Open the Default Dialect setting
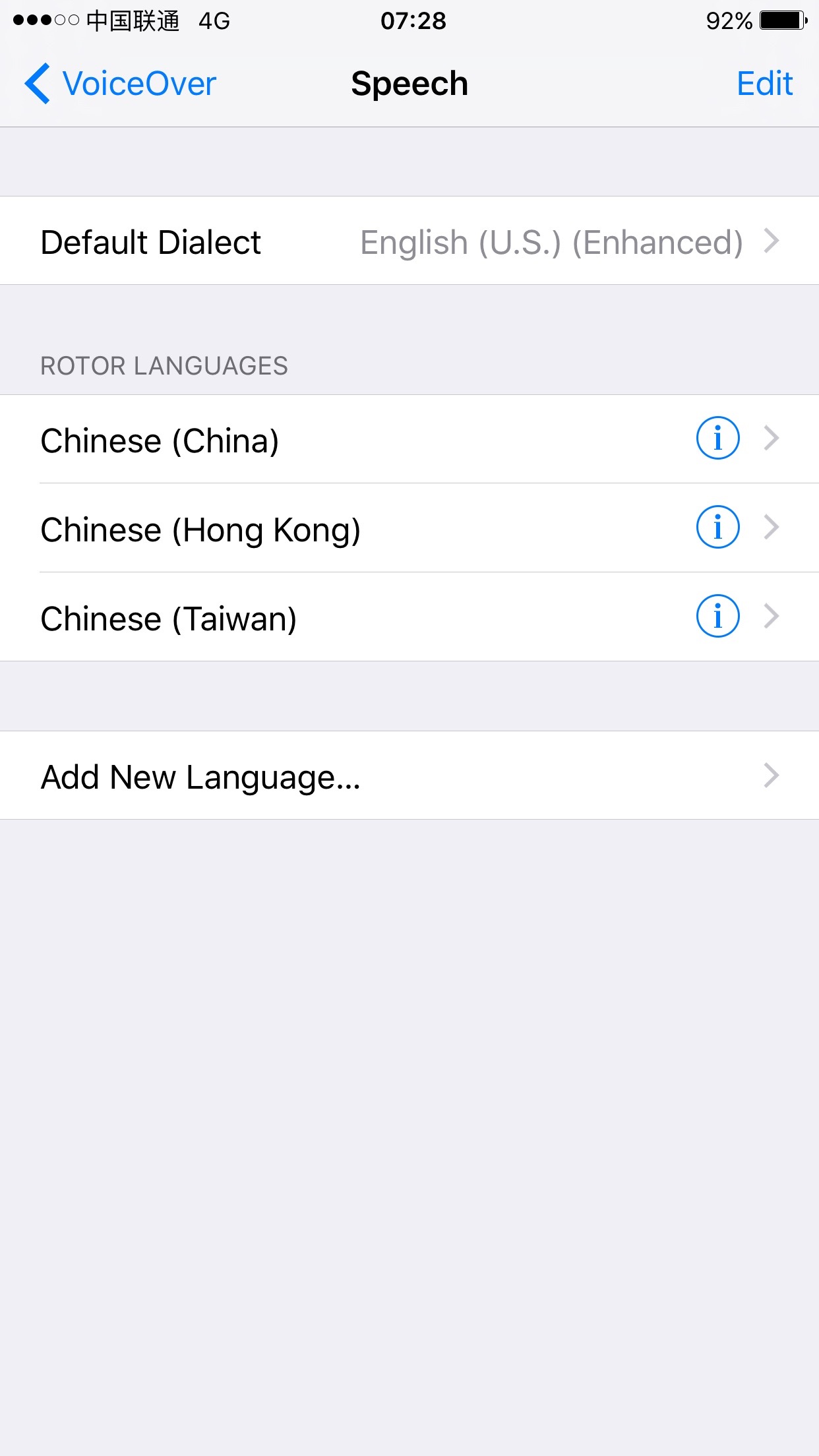Image resolution: width=819 pixels, height=1456 pixels. (409, 241)
